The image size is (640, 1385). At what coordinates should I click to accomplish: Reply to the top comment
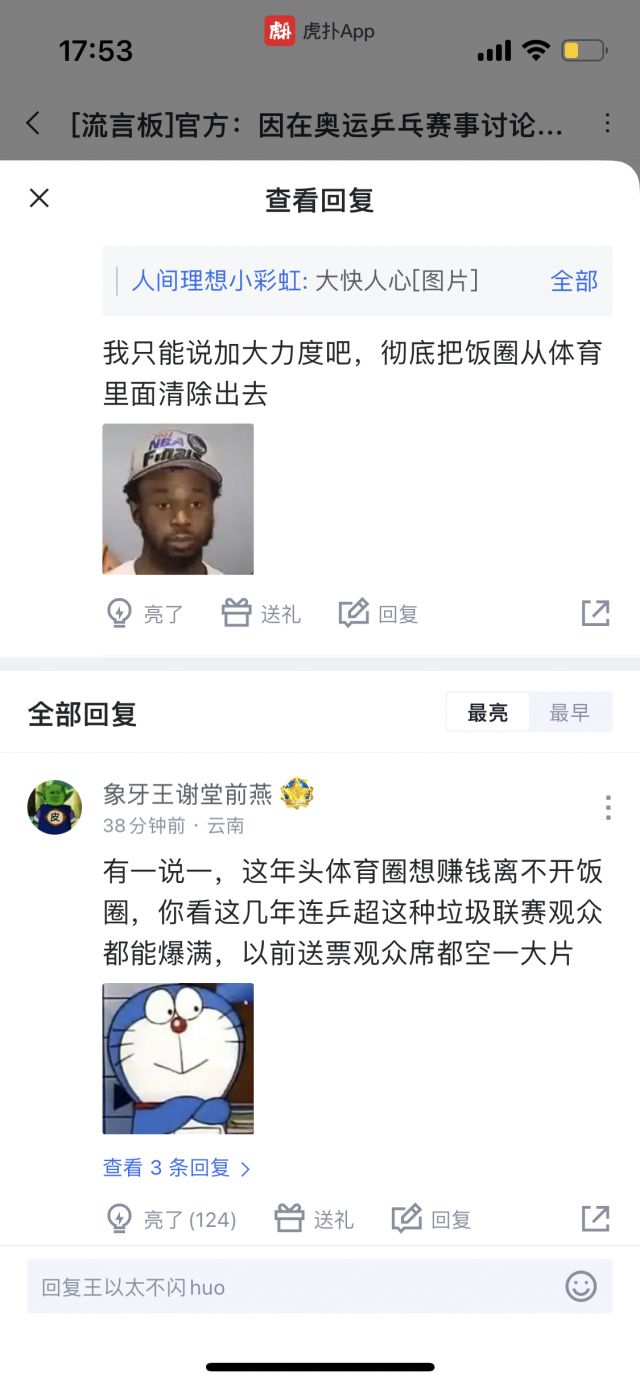[379, 613]
